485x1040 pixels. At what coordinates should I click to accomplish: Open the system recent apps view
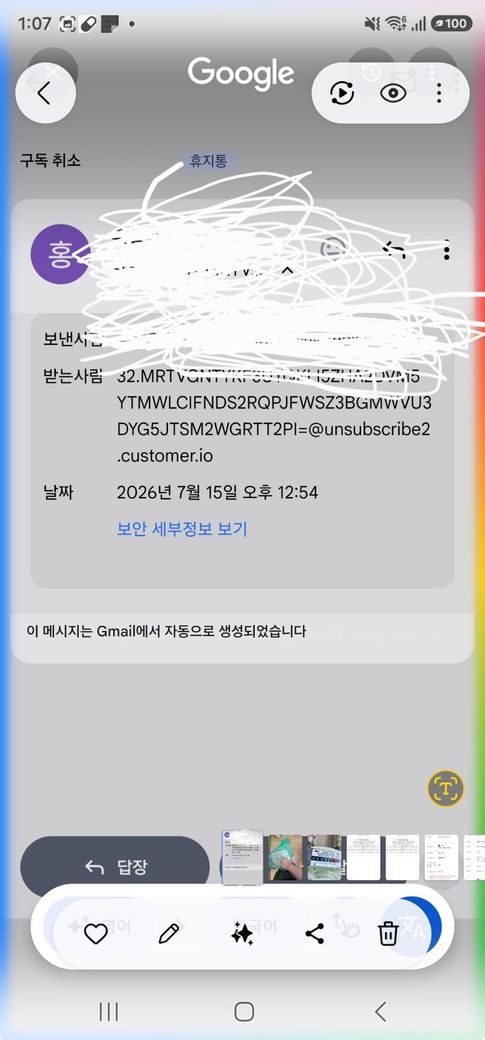pyautogui.click(x=108, y=1011)
